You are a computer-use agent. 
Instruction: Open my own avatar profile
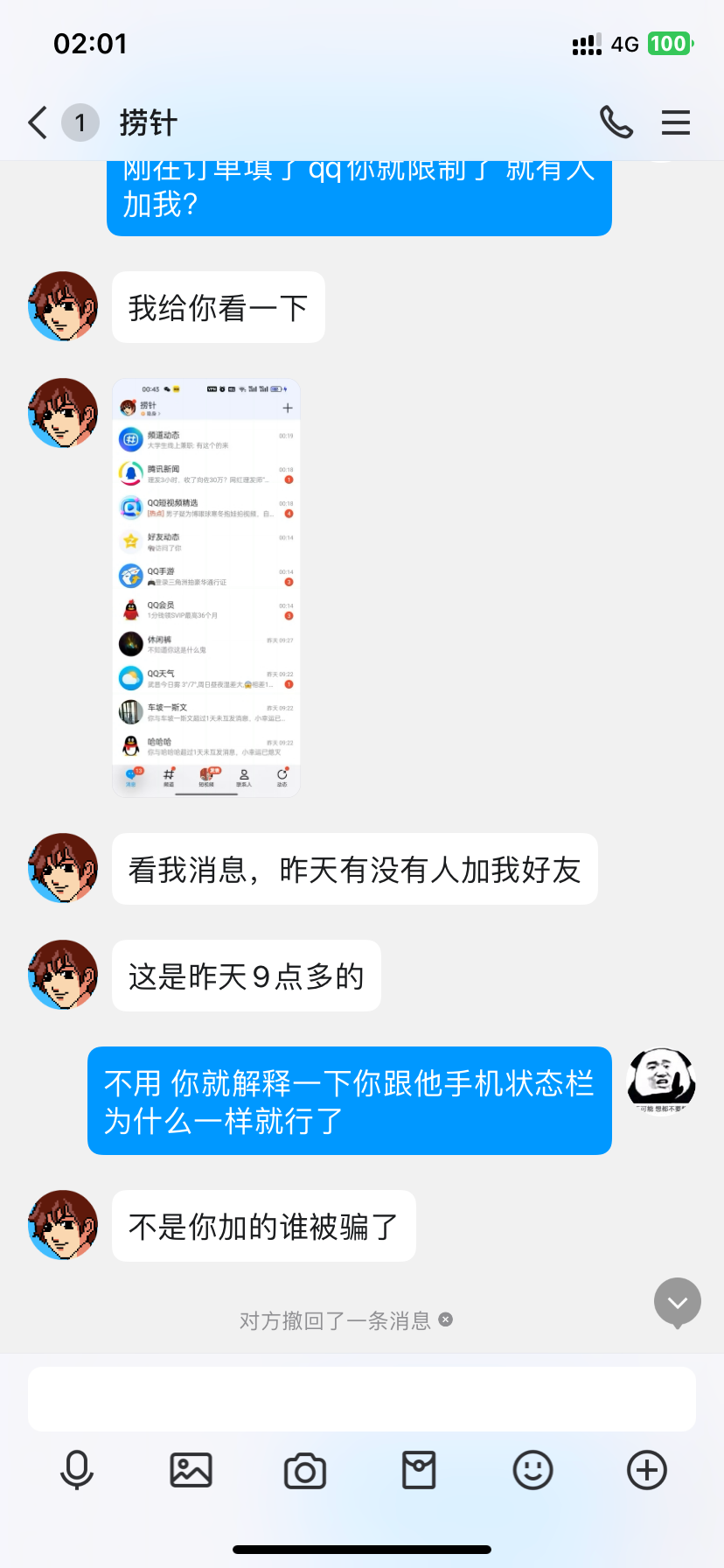pos(661,1081)
